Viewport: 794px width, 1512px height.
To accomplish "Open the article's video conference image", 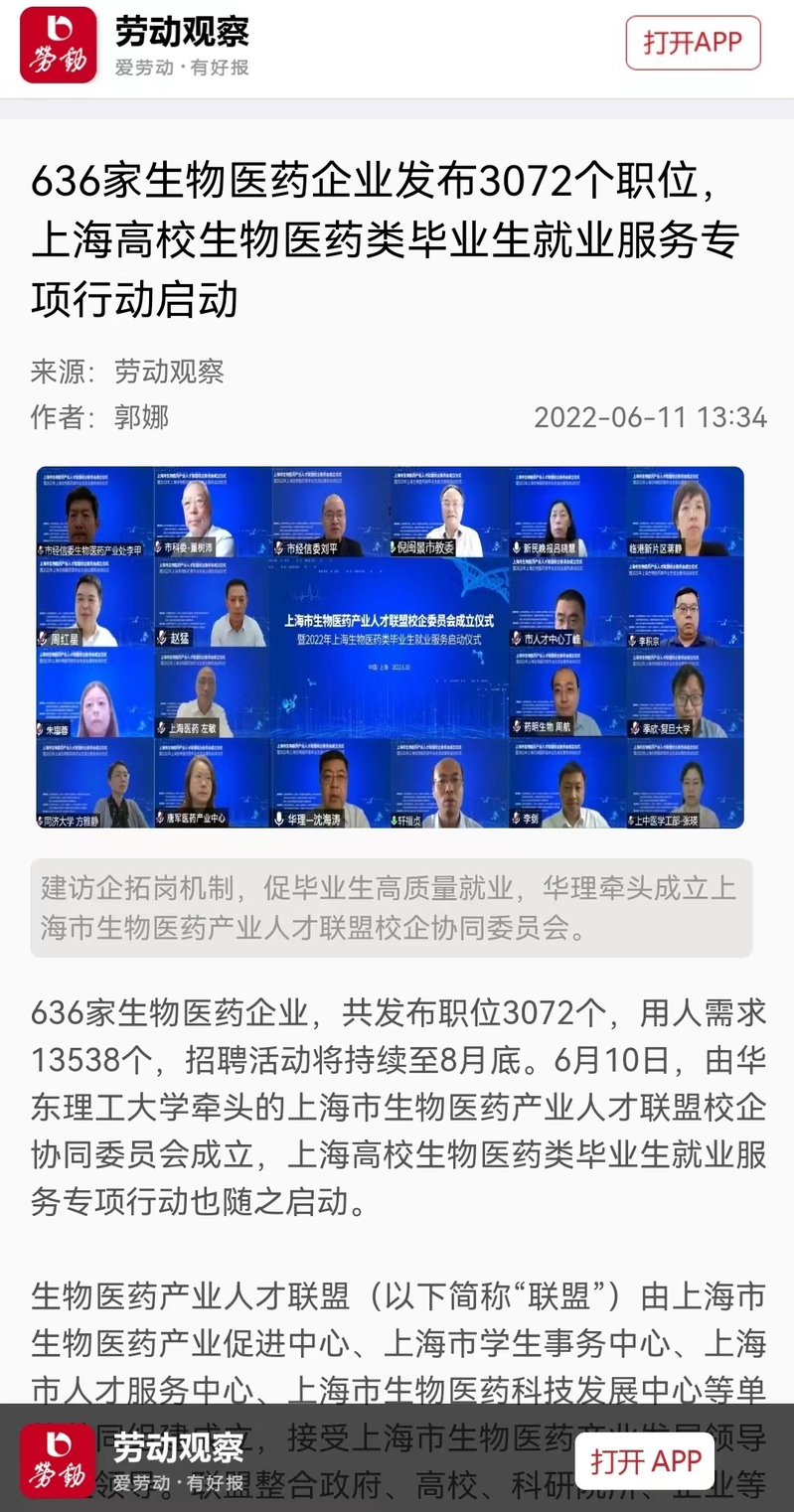I will (x=390, y=647).
